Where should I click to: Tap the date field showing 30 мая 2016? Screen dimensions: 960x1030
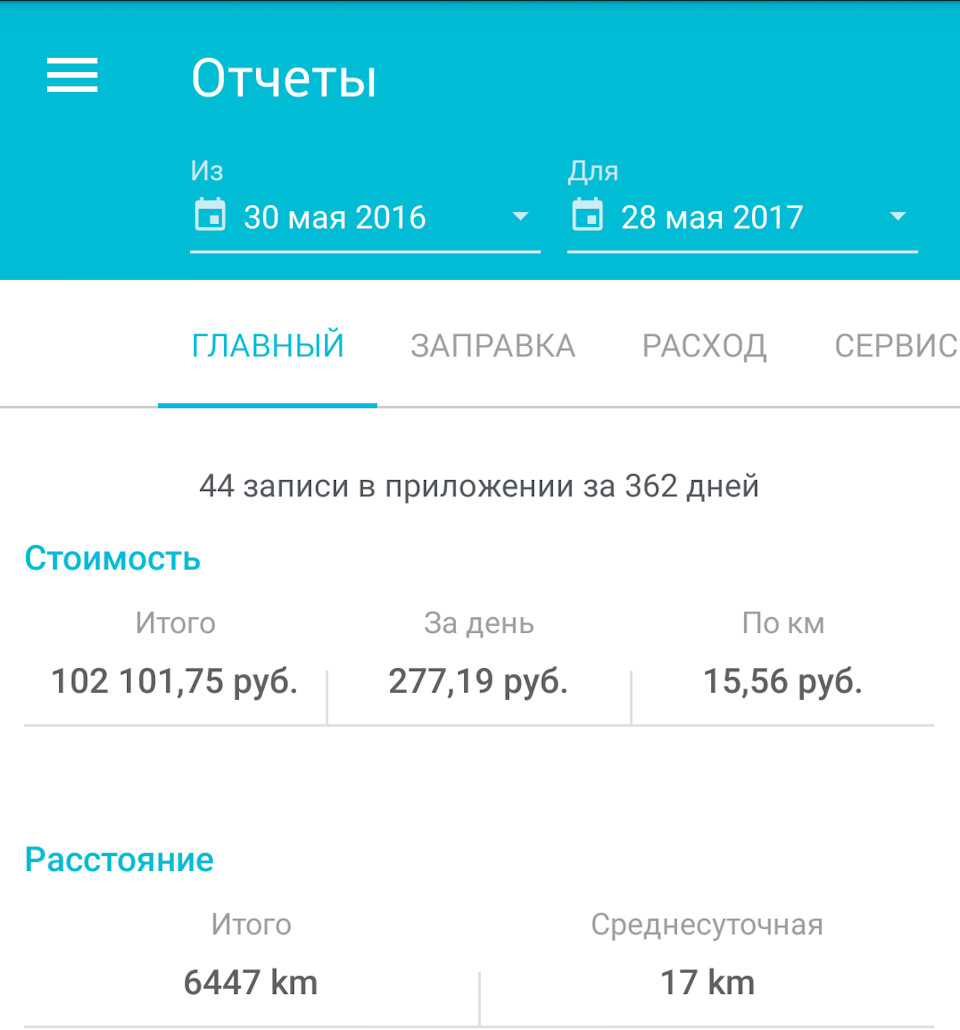pos(335,216)
